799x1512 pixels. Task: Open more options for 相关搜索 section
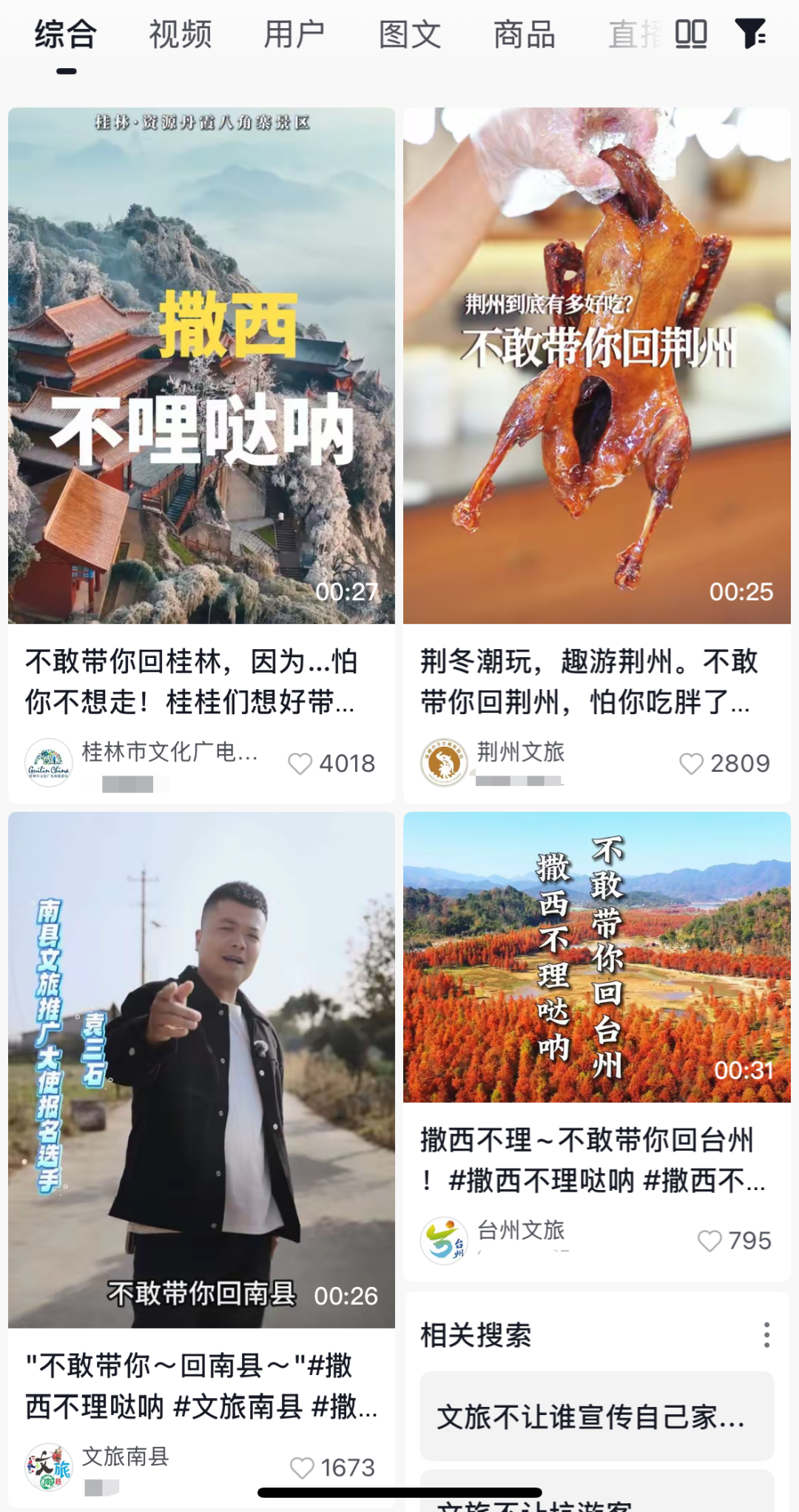coord(766,1335)
